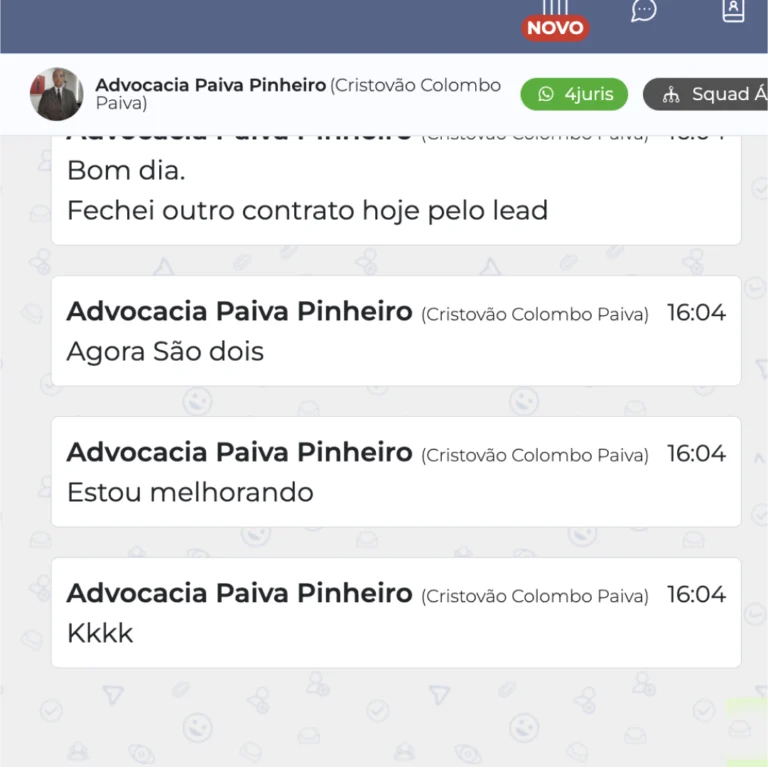
Task: Open the contacts book icon
Action: tap(733, 11)
